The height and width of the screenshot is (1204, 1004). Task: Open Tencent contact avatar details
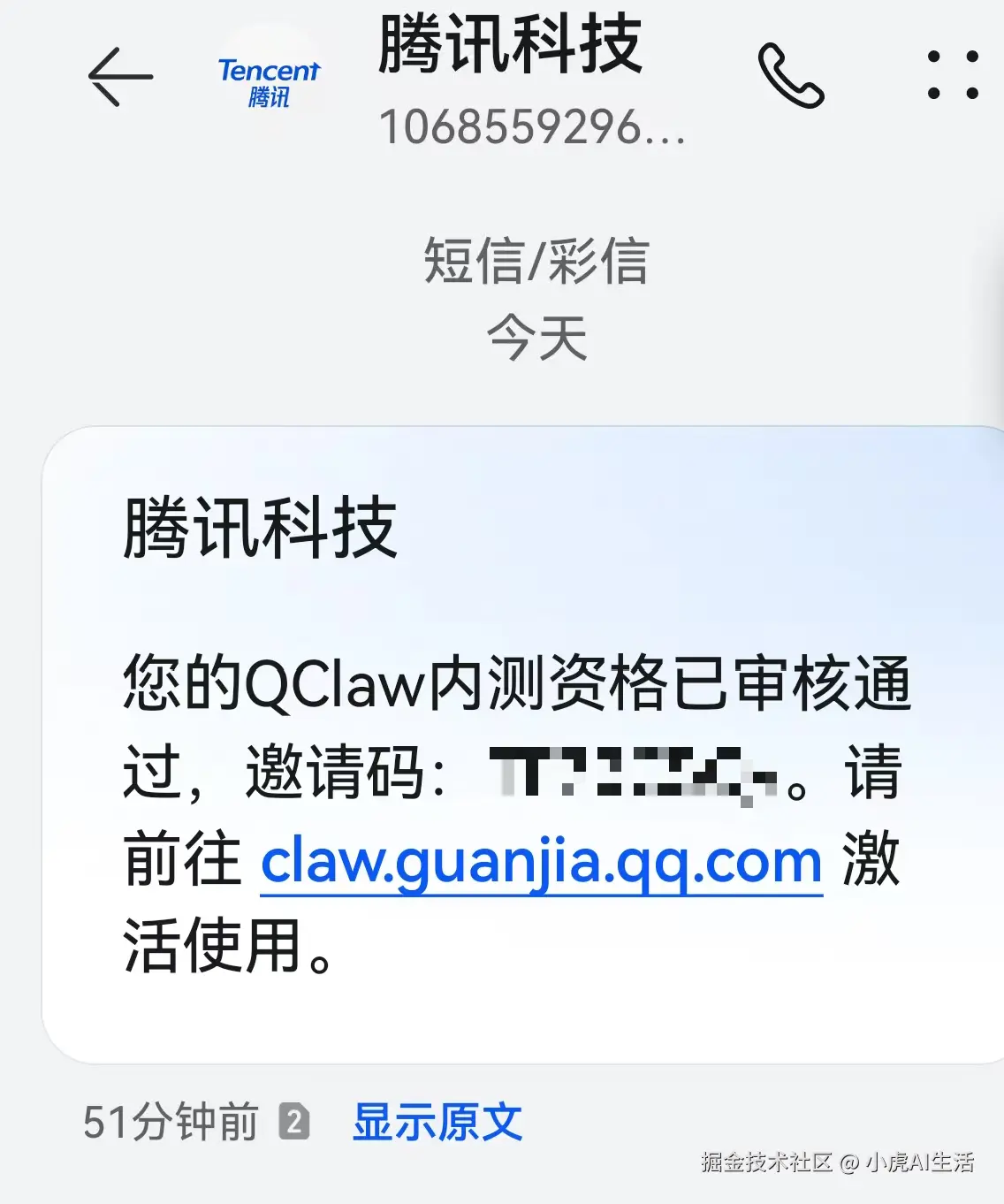point(270,82)
